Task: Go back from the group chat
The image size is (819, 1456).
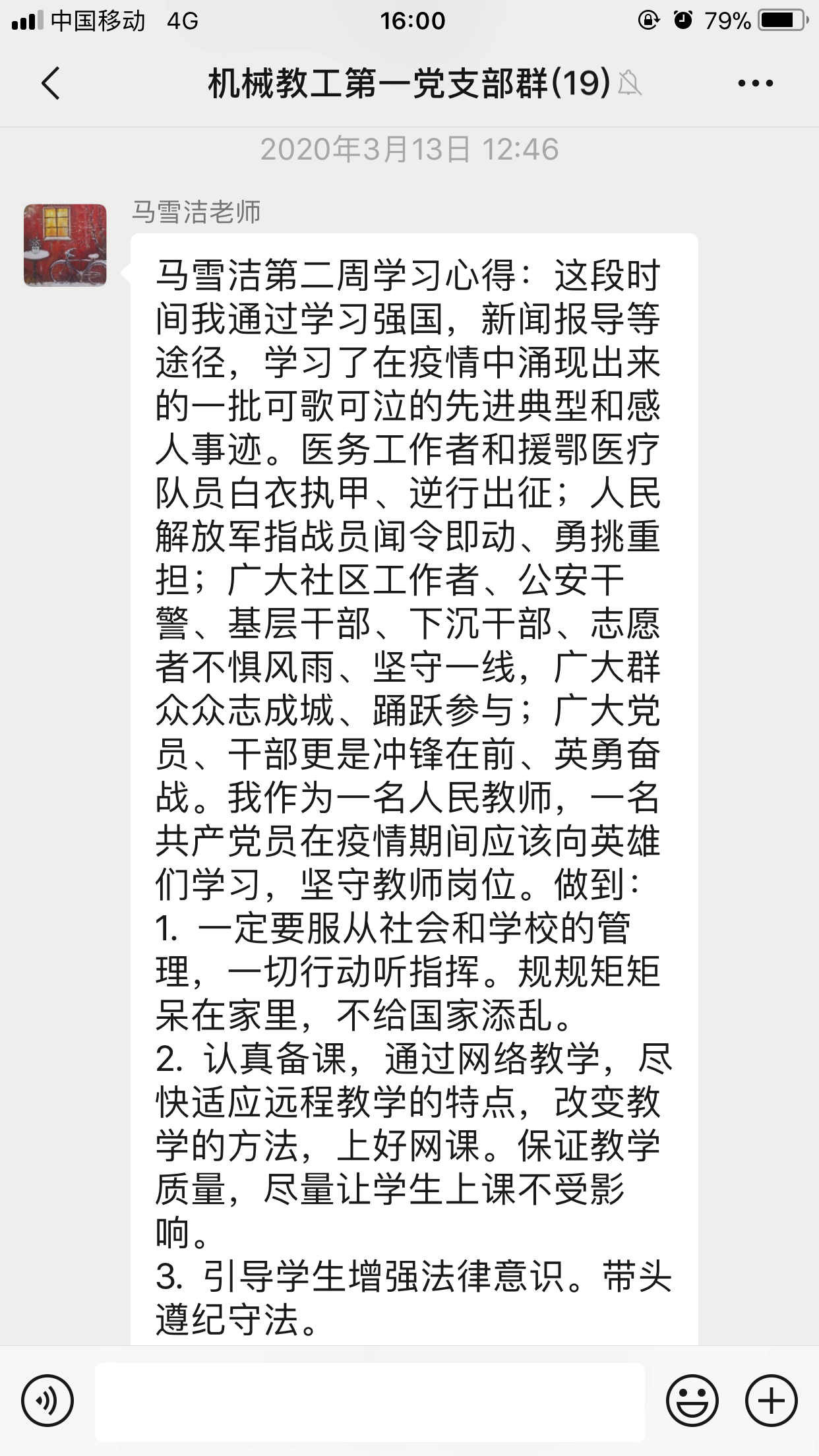Action: click(x=50, y=83)
